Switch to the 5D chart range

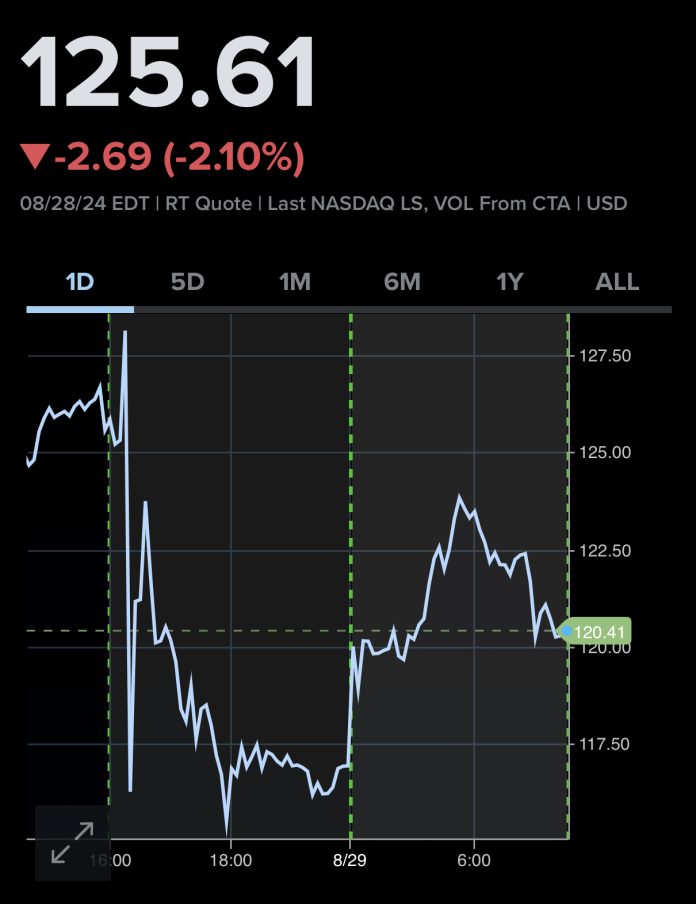pos(187,282)
